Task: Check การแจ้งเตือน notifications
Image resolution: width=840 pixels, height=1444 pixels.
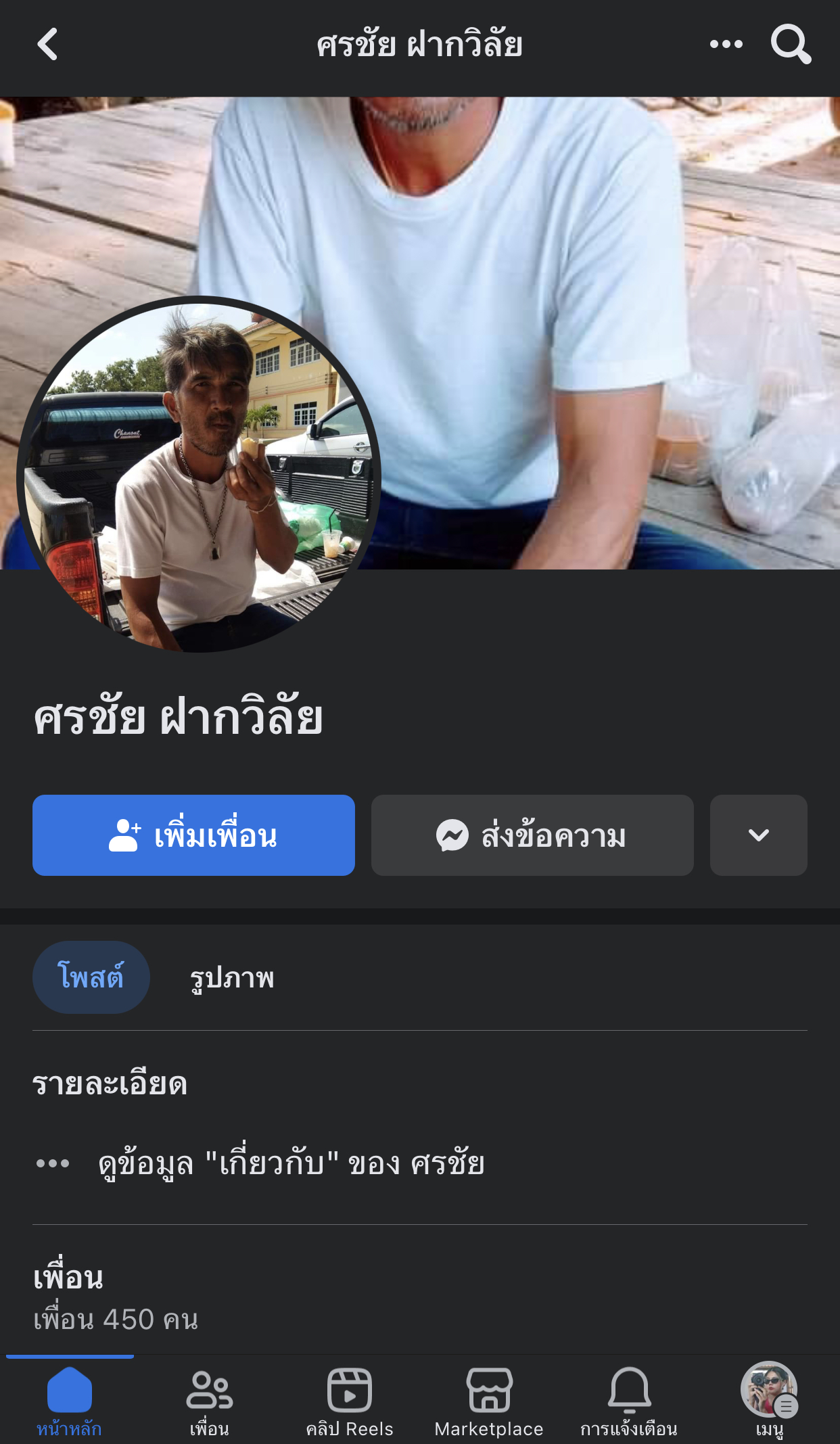Action: pyautogui.click(x=629, y=1400)
